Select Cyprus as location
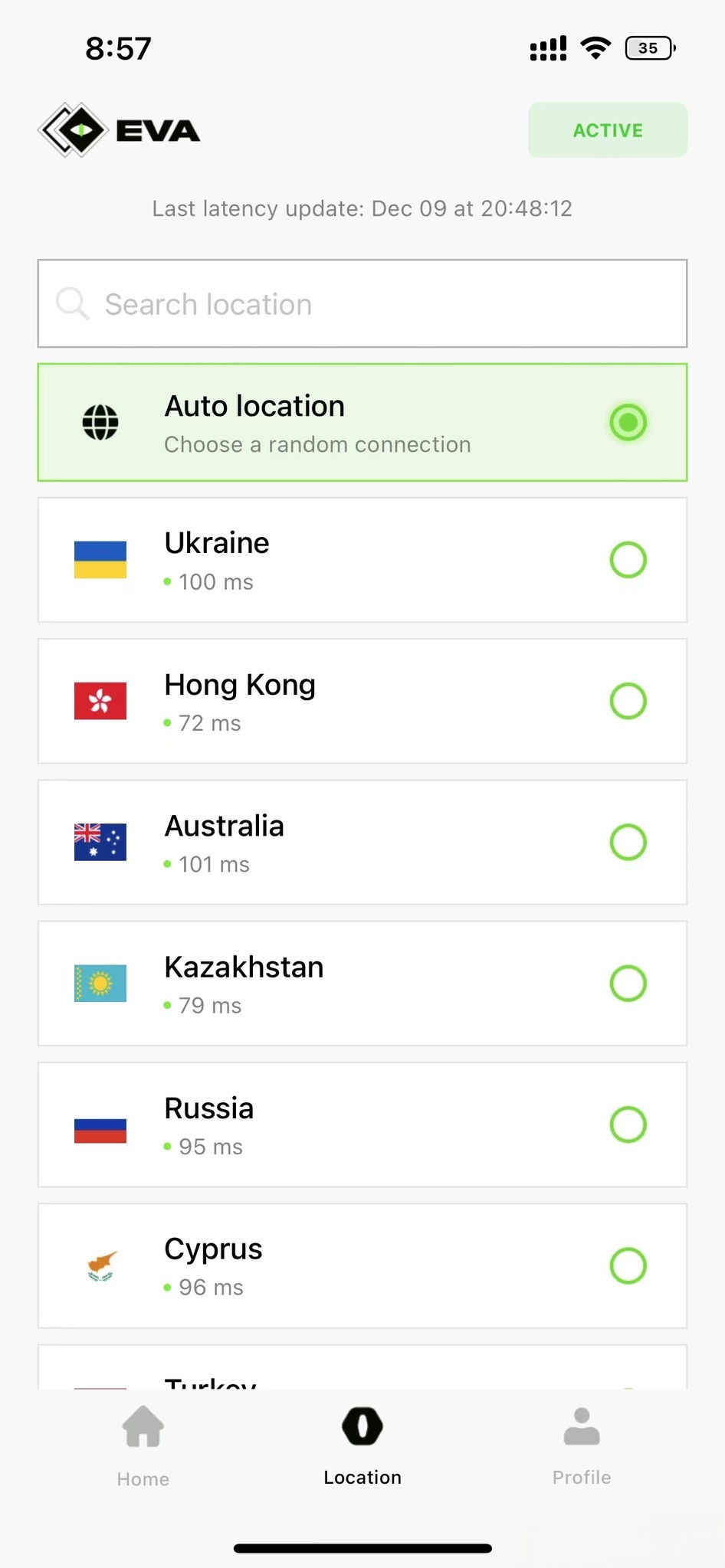The width and height of the screenshot is (725, 1568). click(362, 1265)
